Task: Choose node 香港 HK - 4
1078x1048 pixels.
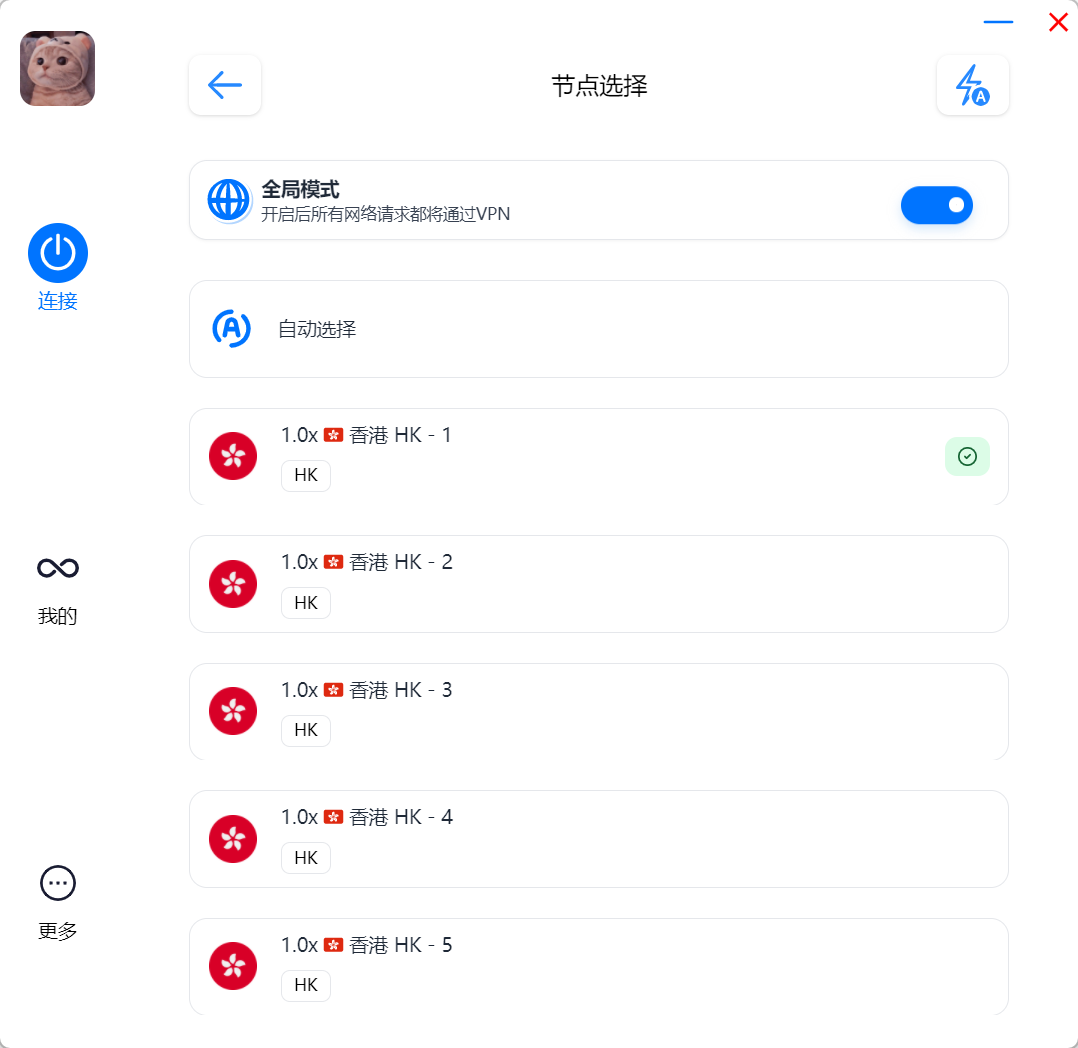Action: coord(598,839)
